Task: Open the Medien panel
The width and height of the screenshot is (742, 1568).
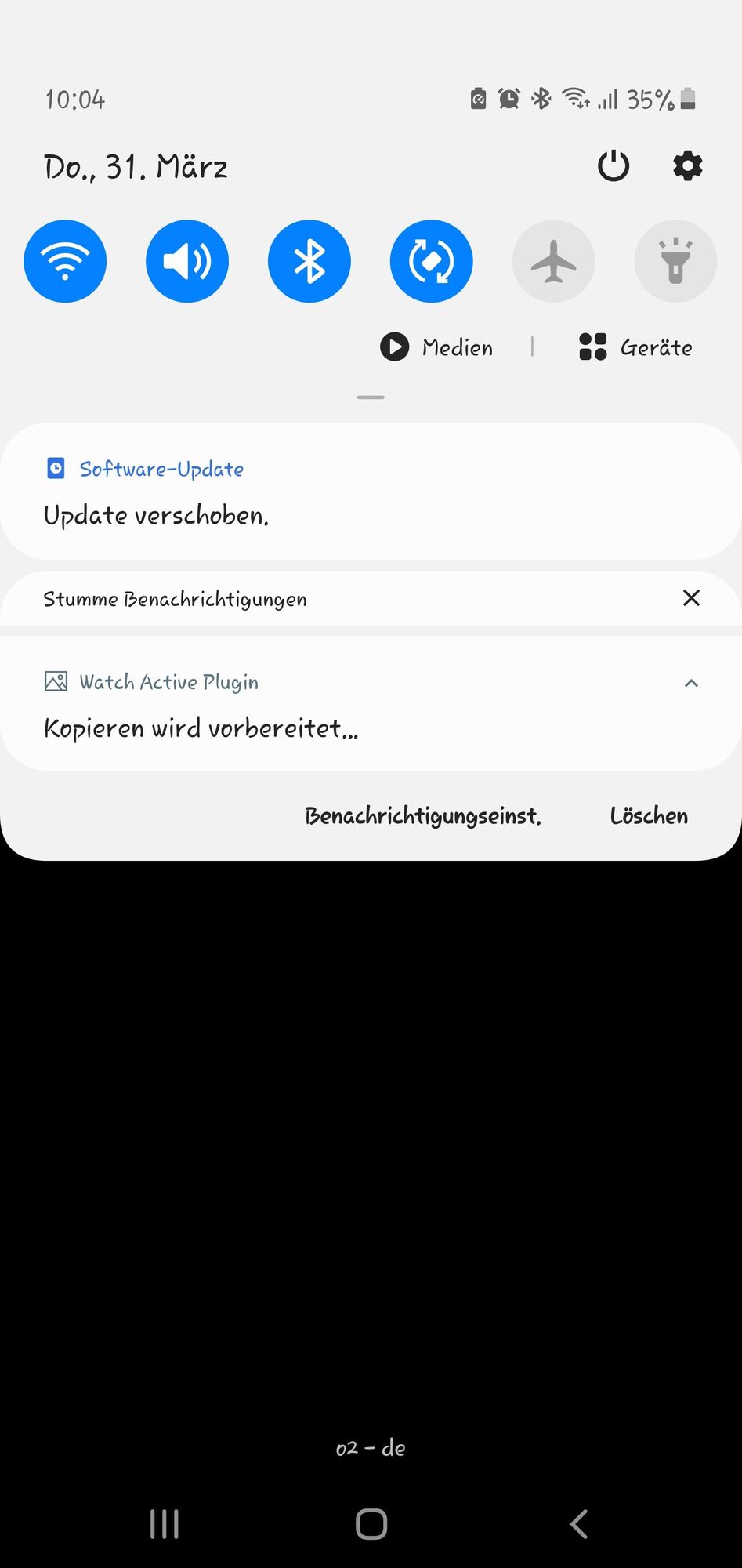Action: (437, 347)
